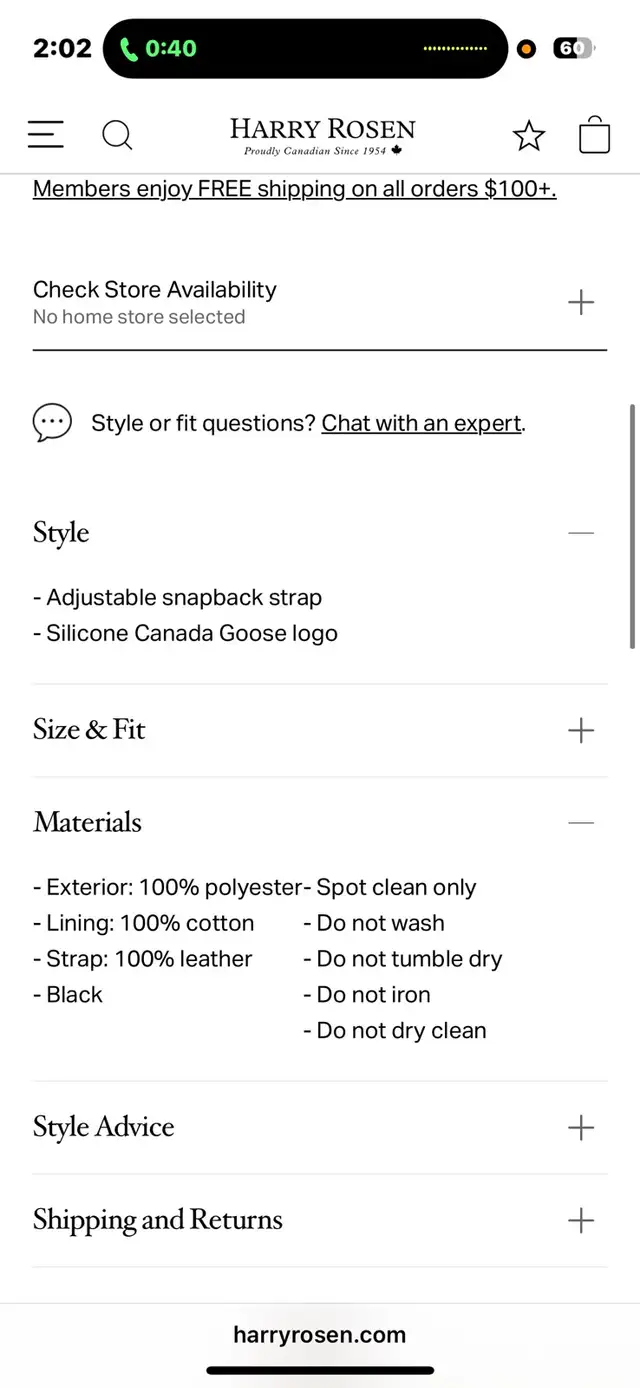
Task: Collapse the Materials section
Action: click(580, 823)
